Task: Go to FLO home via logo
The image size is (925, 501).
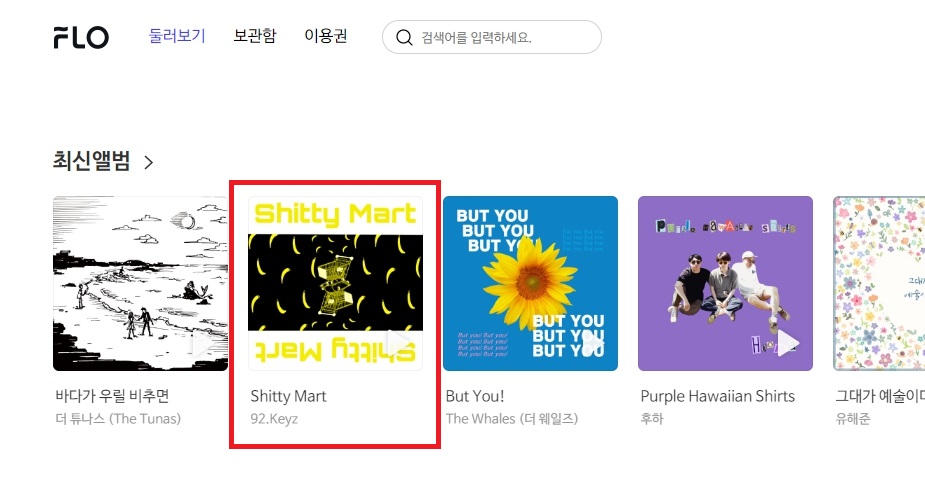Action: [81, 38]
